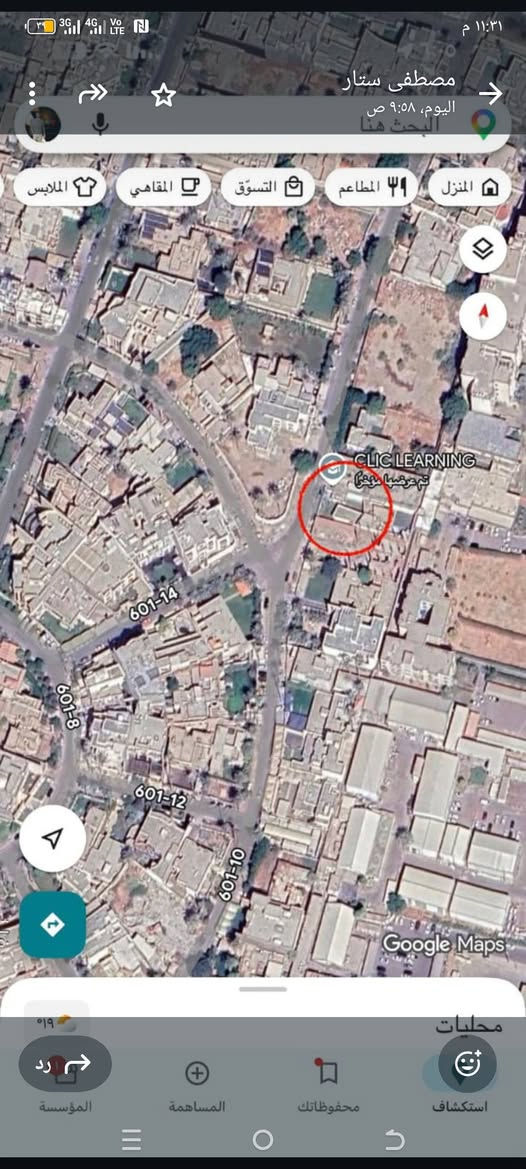Image resolution: width=526 pixels, height=1169 pixels.
Task: Go back using the top arrow
Action: pyautogui.click(x=490, y=93)
